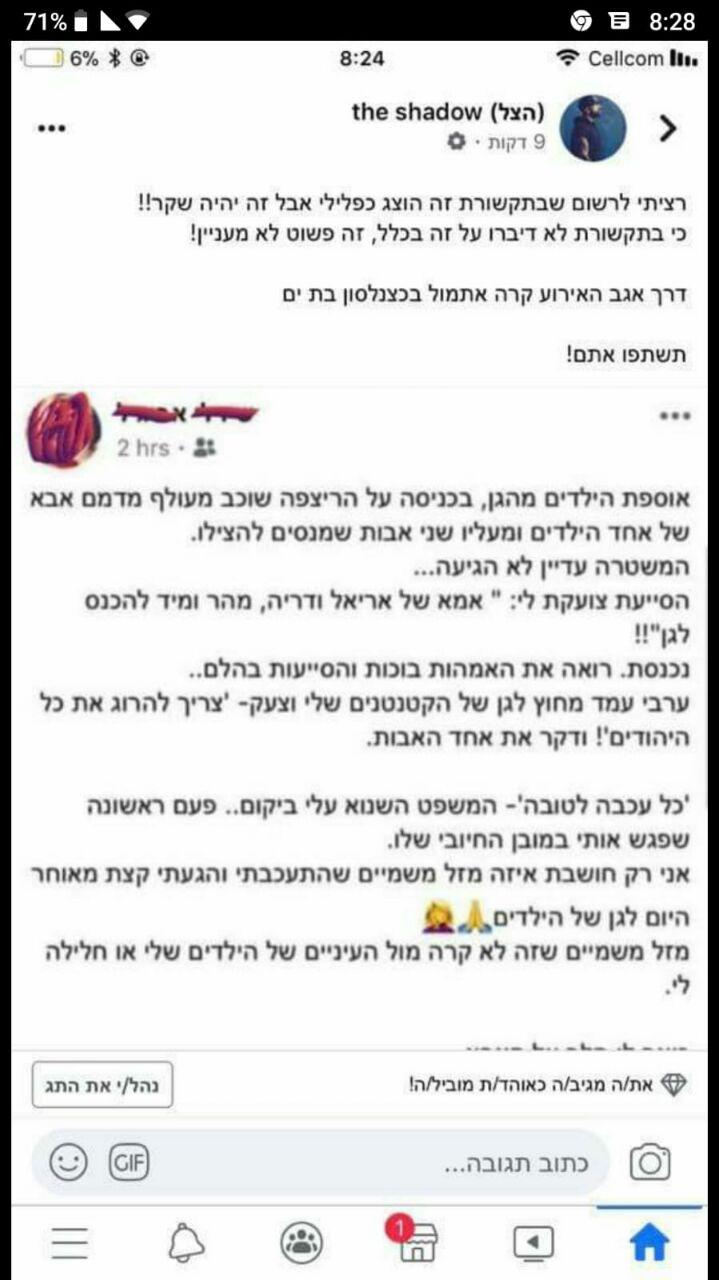Open the hamburger menu tab
Viewport: 719px width, 1280px height.
[x=70, y=1243]
